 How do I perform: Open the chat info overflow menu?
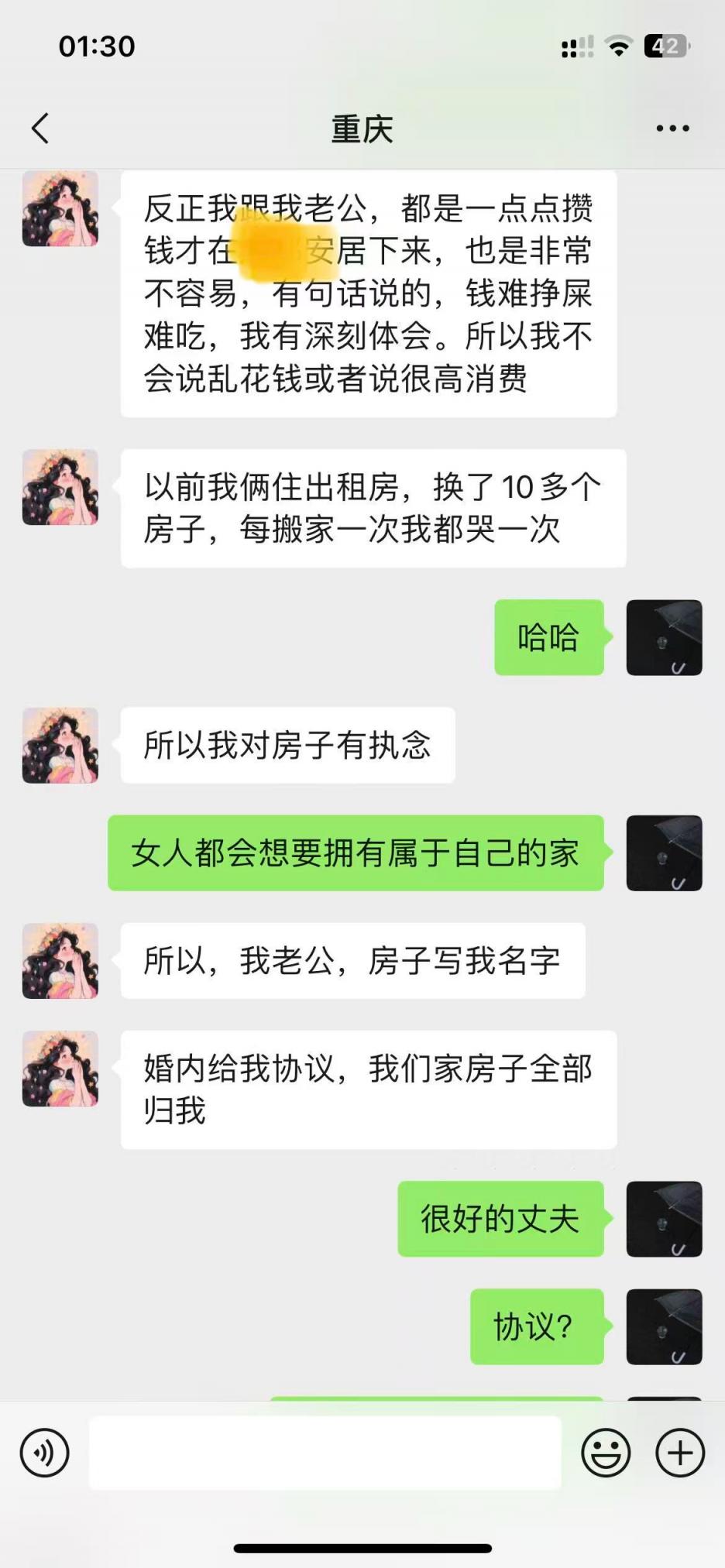pyautogui.click(x=672, y=129)
